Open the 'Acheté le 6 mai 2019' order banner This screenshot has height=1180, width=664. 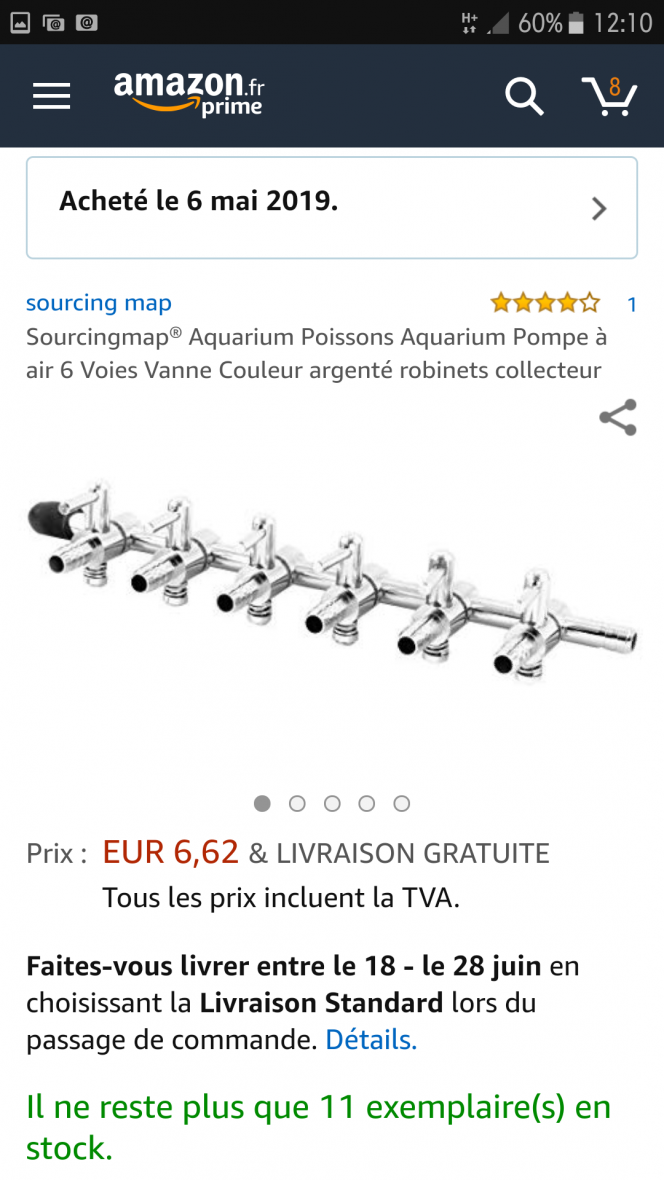(x=331, y=207)
